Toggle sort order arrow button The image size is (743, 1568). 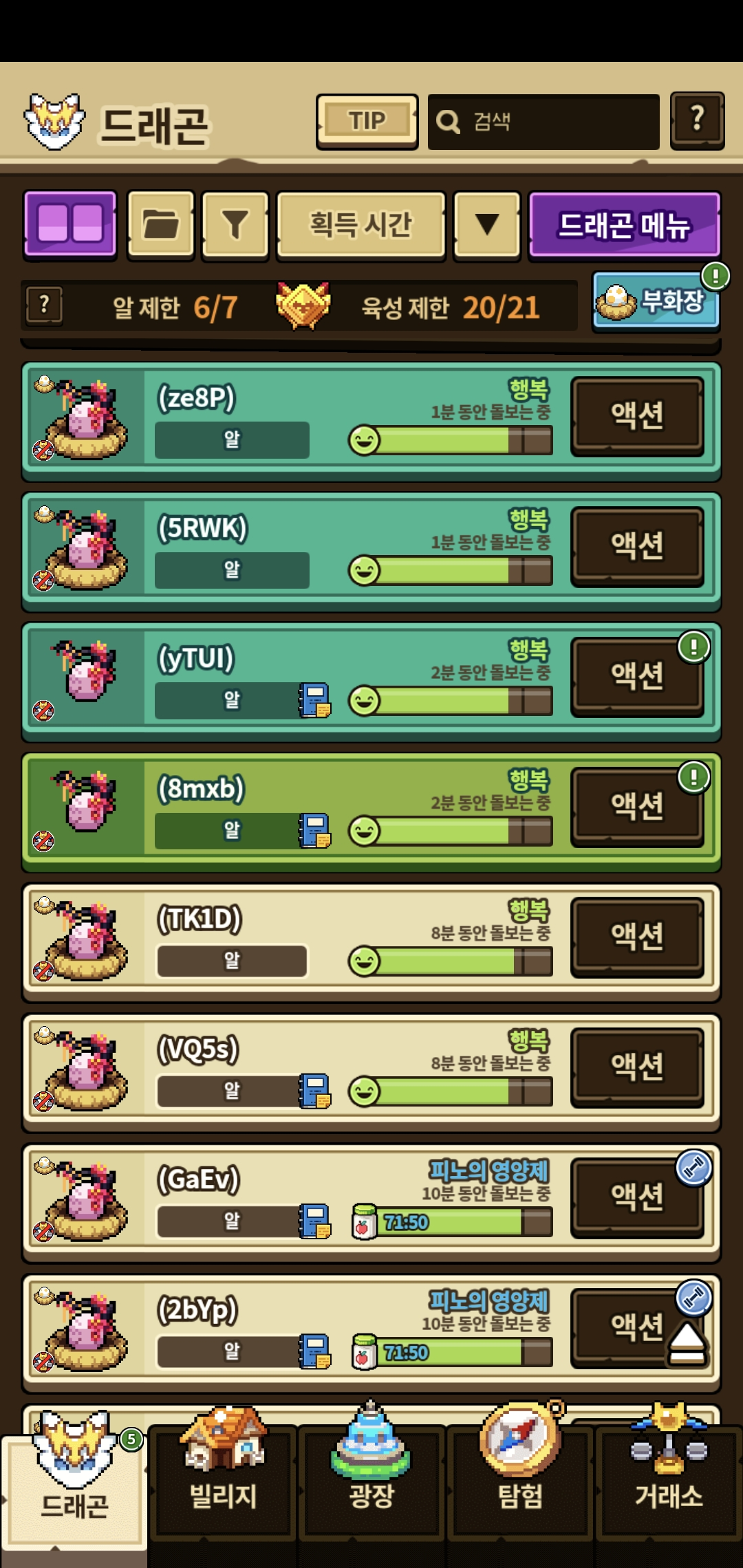click(x=487, y=225)
